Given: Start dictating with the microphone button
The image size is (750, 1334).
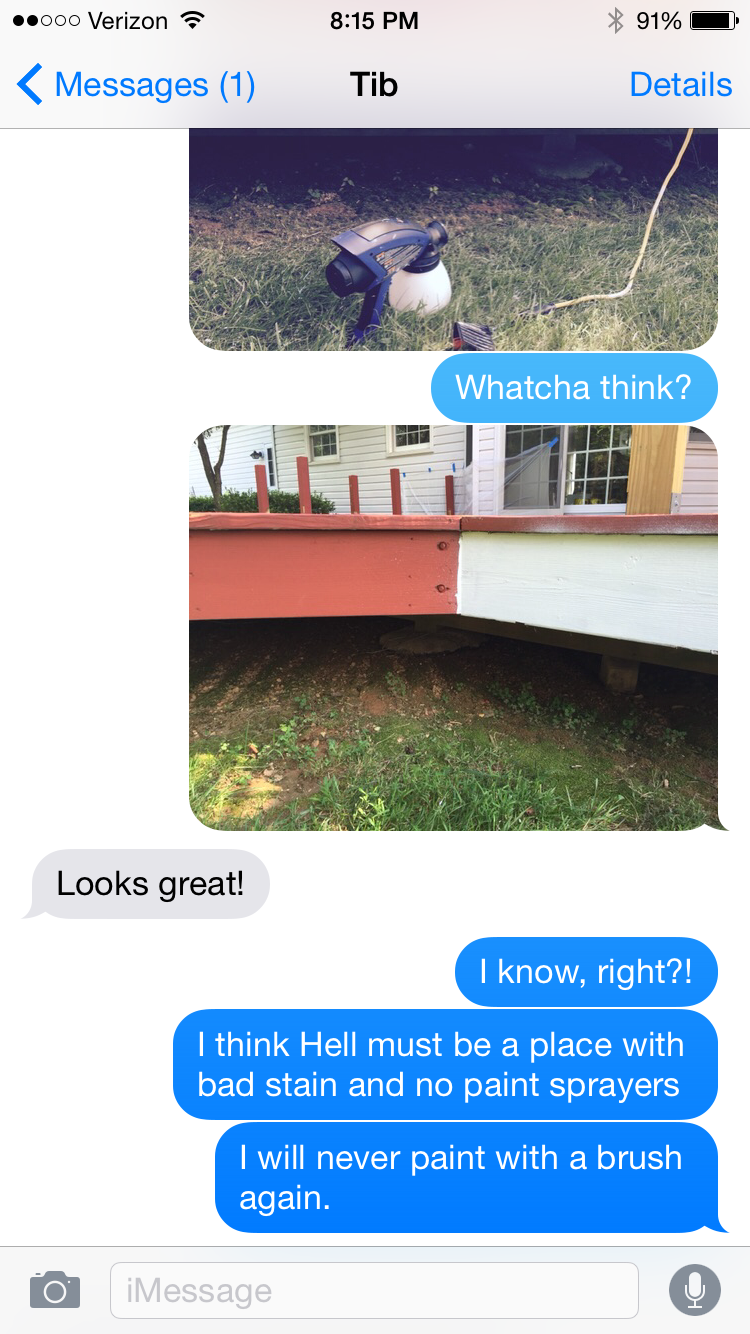Looking at the screenshot, I should pos(694,1290).
